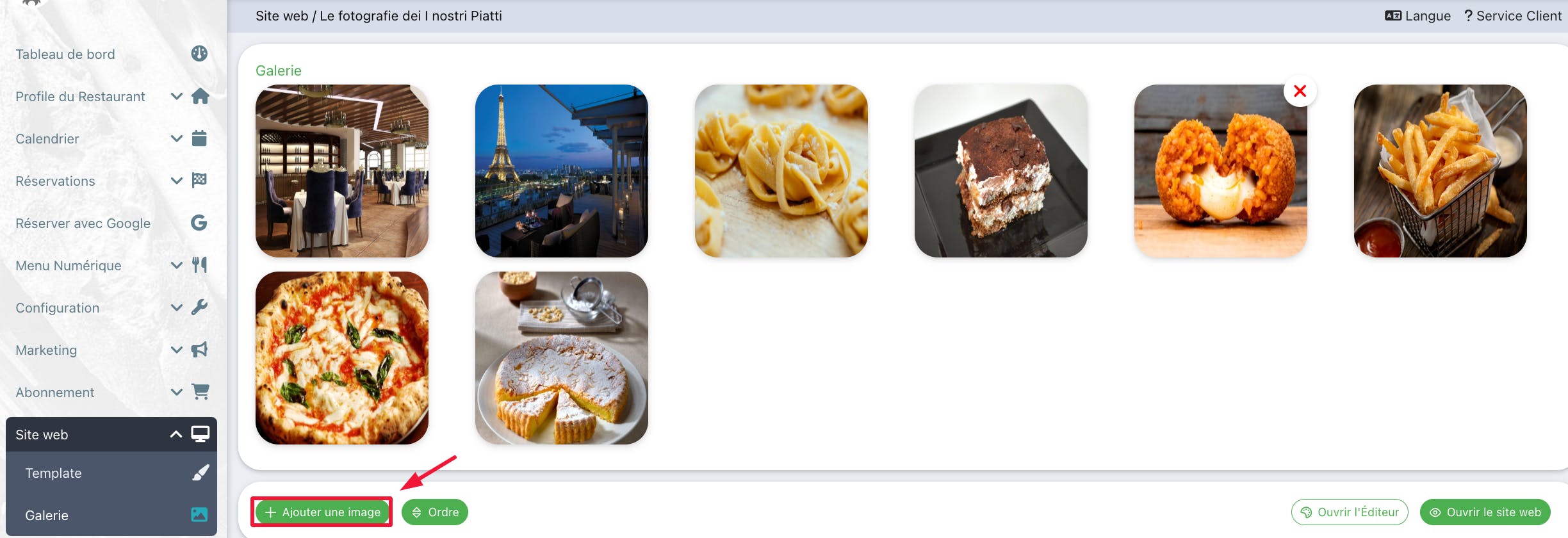Tap the Ajouter une image button
The height and width of the screenshot is (538, 1568).
coord(322,512)
